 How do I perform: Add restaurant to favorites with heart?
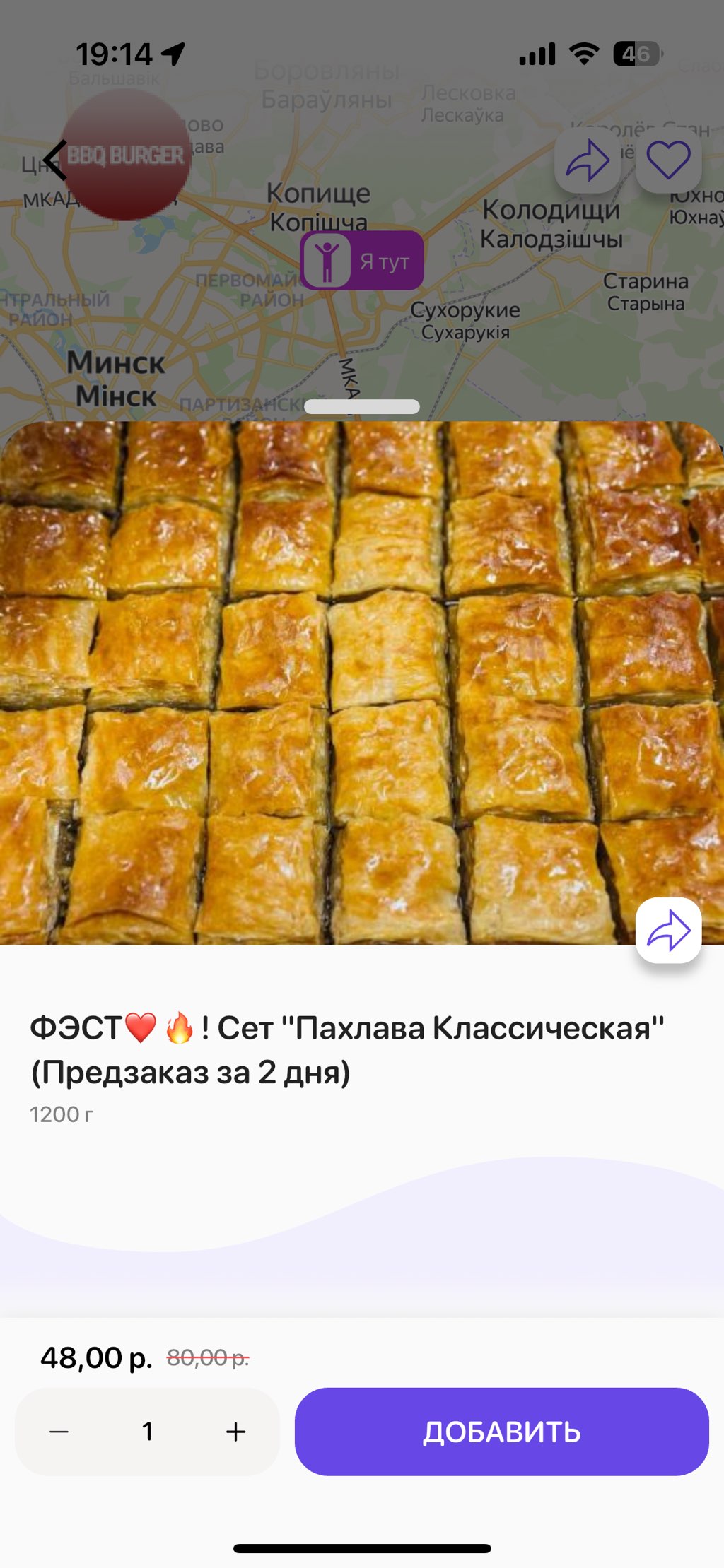click(x=668, y=160)
